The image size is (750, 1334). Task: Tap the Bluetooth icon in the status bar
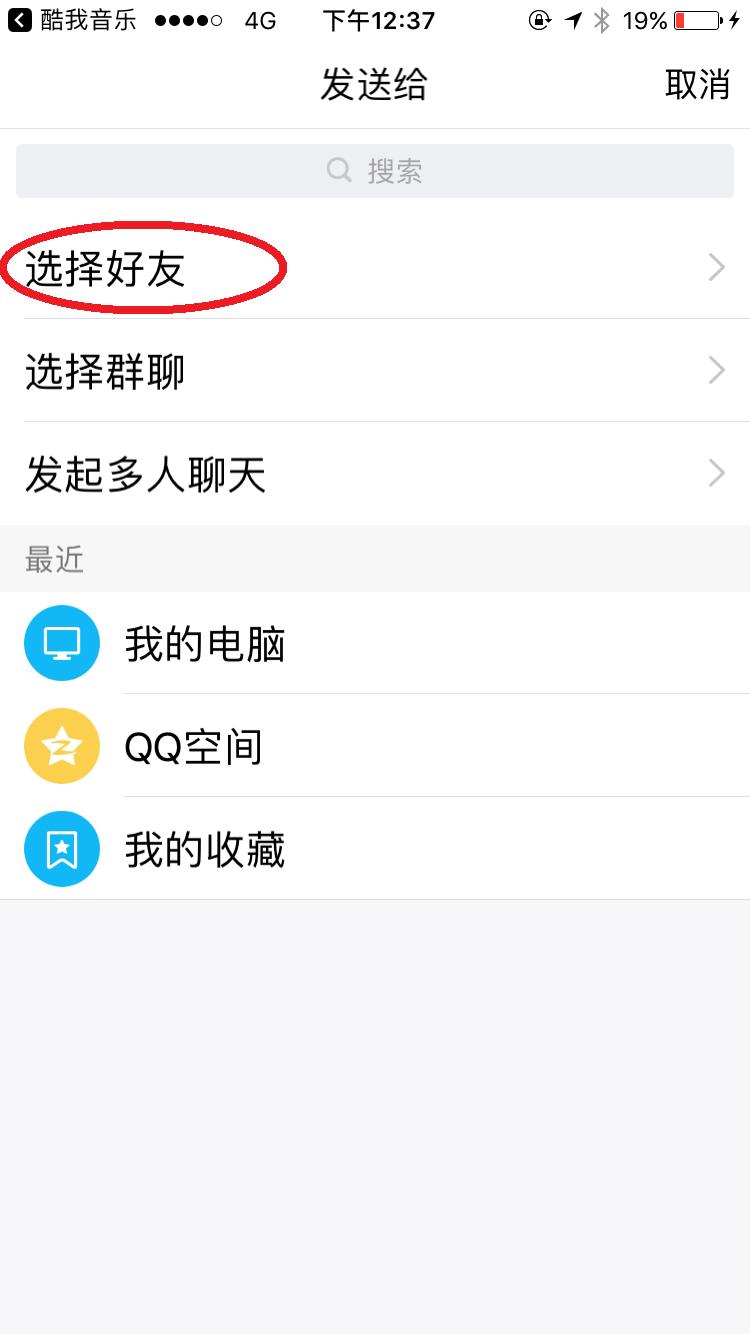click(601, 20)
